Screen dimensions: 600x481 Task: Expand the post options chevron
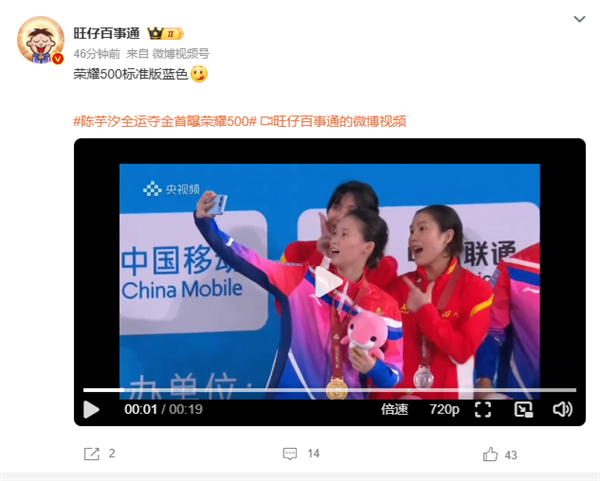click(x=579, y=19)
